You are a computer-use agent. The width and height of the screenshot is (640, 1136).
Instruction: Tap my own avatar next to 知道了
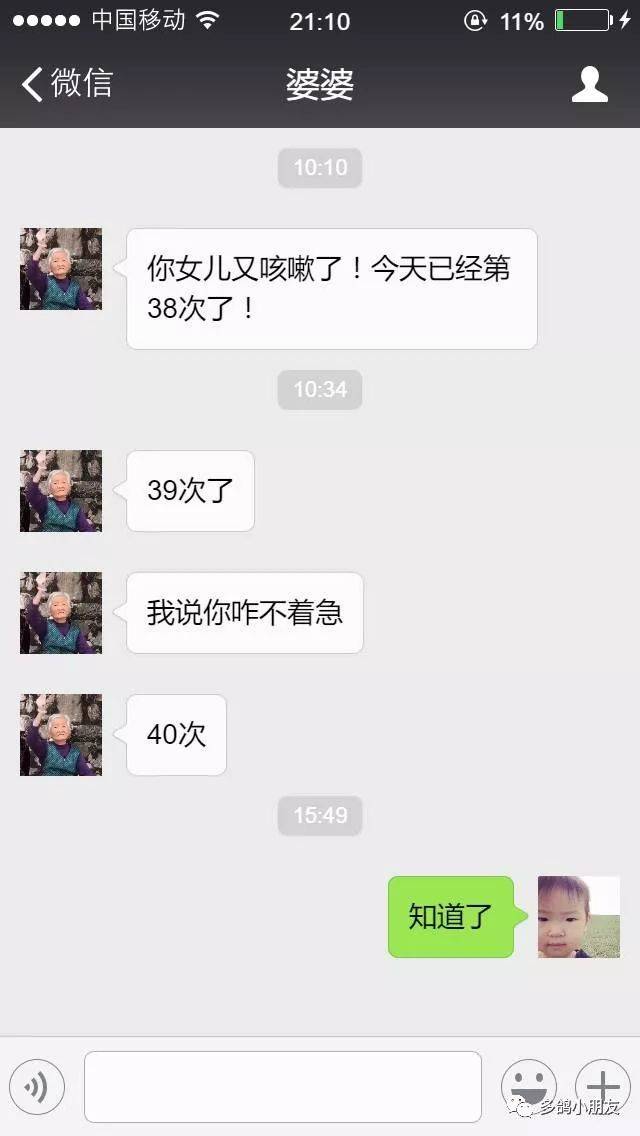(x=578, y=917)
